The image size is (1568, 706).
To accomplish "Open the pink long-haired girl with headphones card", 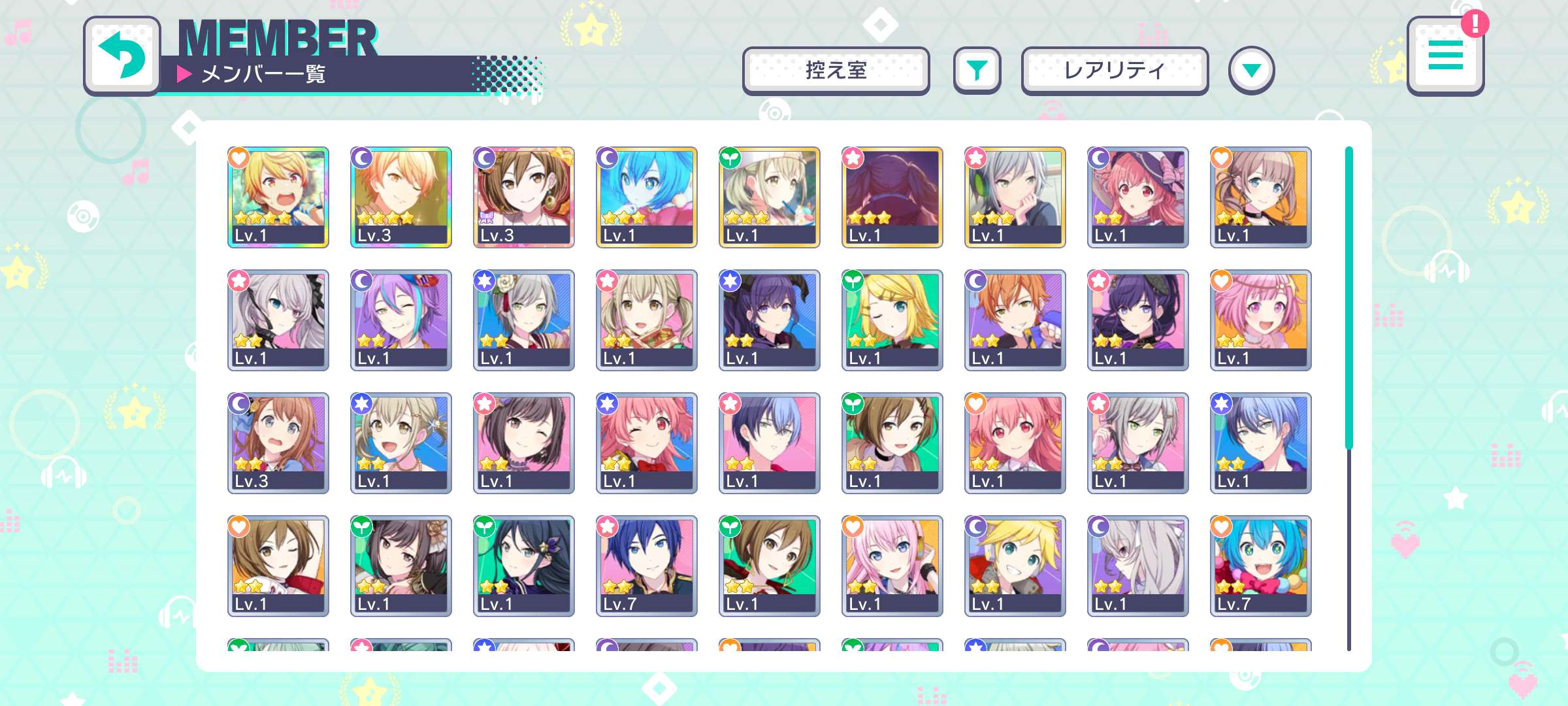I will point(892,565).
